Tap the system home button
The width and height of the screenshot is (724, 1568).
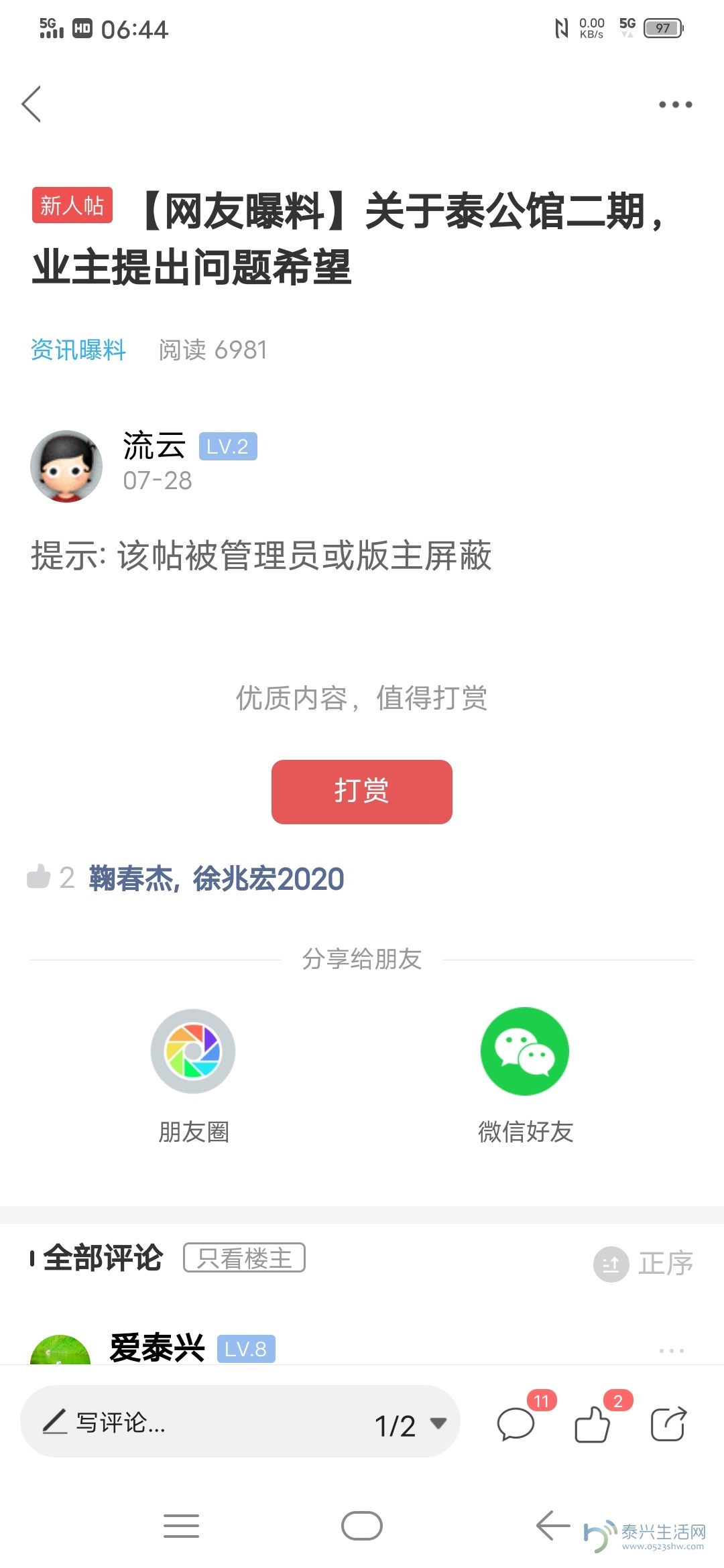click(x=361, y=1526)
